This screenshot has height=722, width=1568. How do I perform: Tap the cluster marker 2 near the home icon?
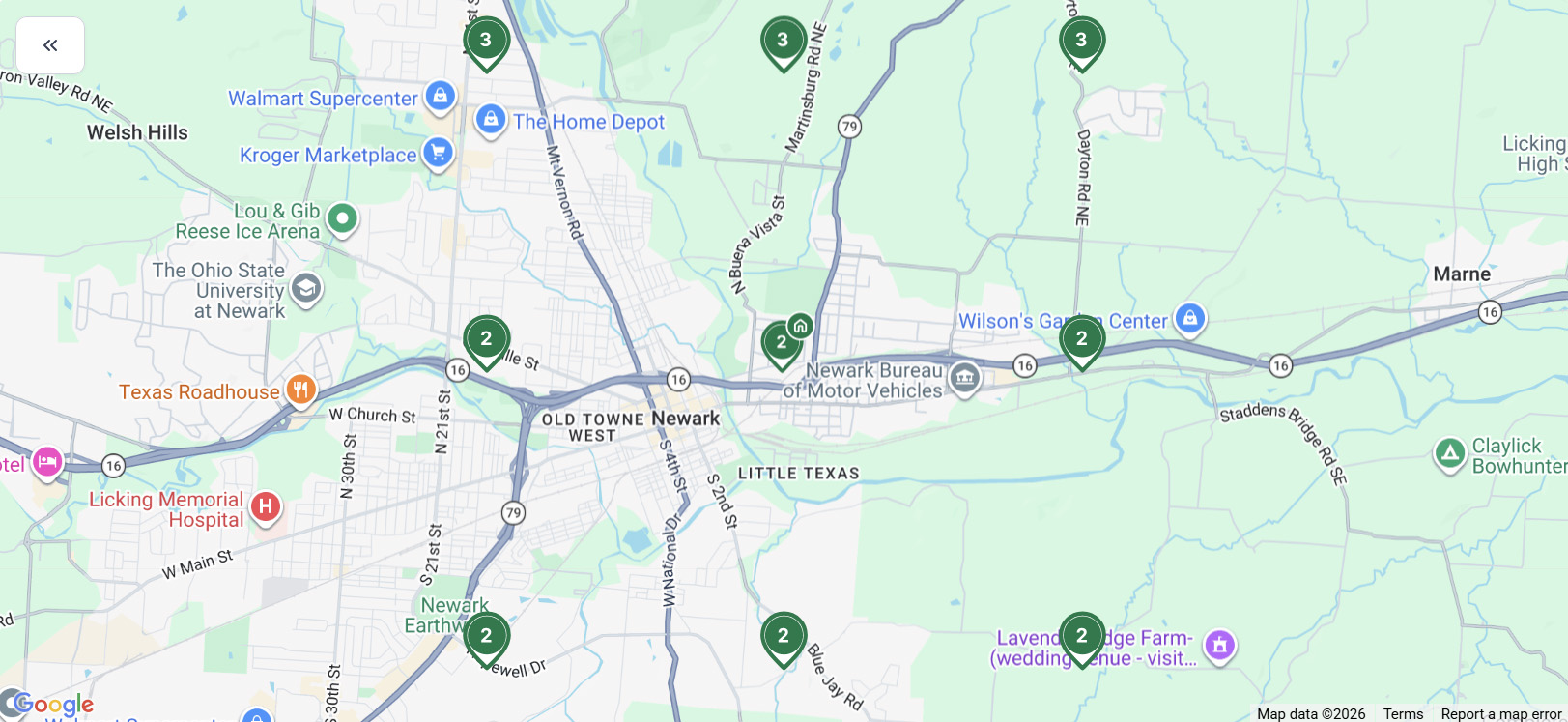coord(781,343)
